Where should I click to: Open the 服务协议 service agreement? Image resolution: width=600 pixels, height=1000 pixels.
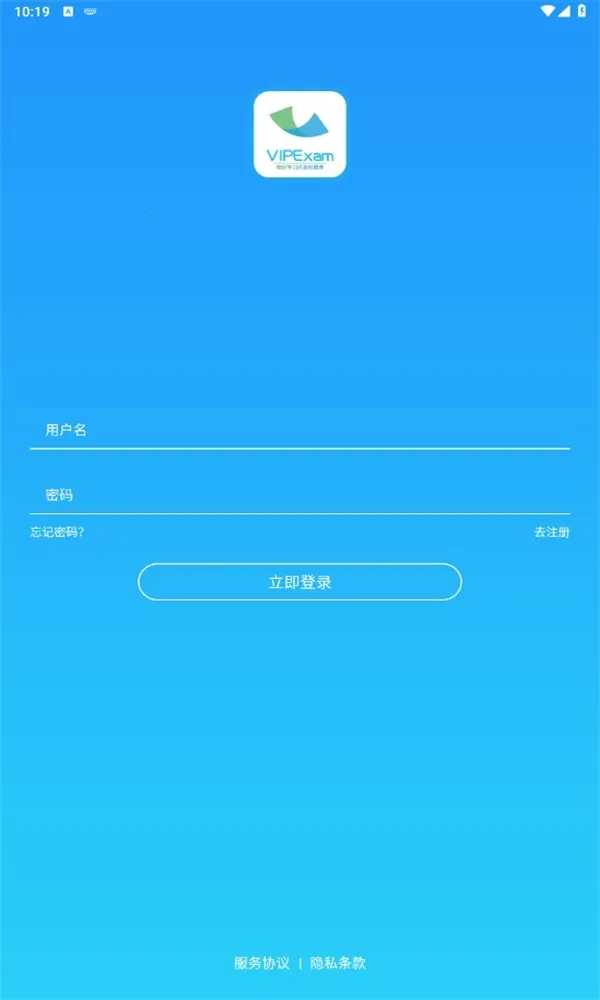pyautogui.click(x=262, y=963)
